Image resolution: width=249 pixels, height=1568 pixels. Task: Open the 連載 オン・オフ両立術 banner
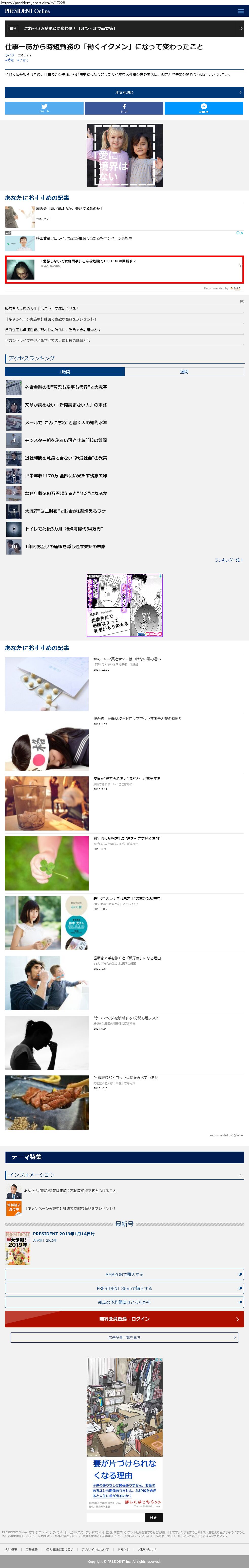tap(124, 29)
